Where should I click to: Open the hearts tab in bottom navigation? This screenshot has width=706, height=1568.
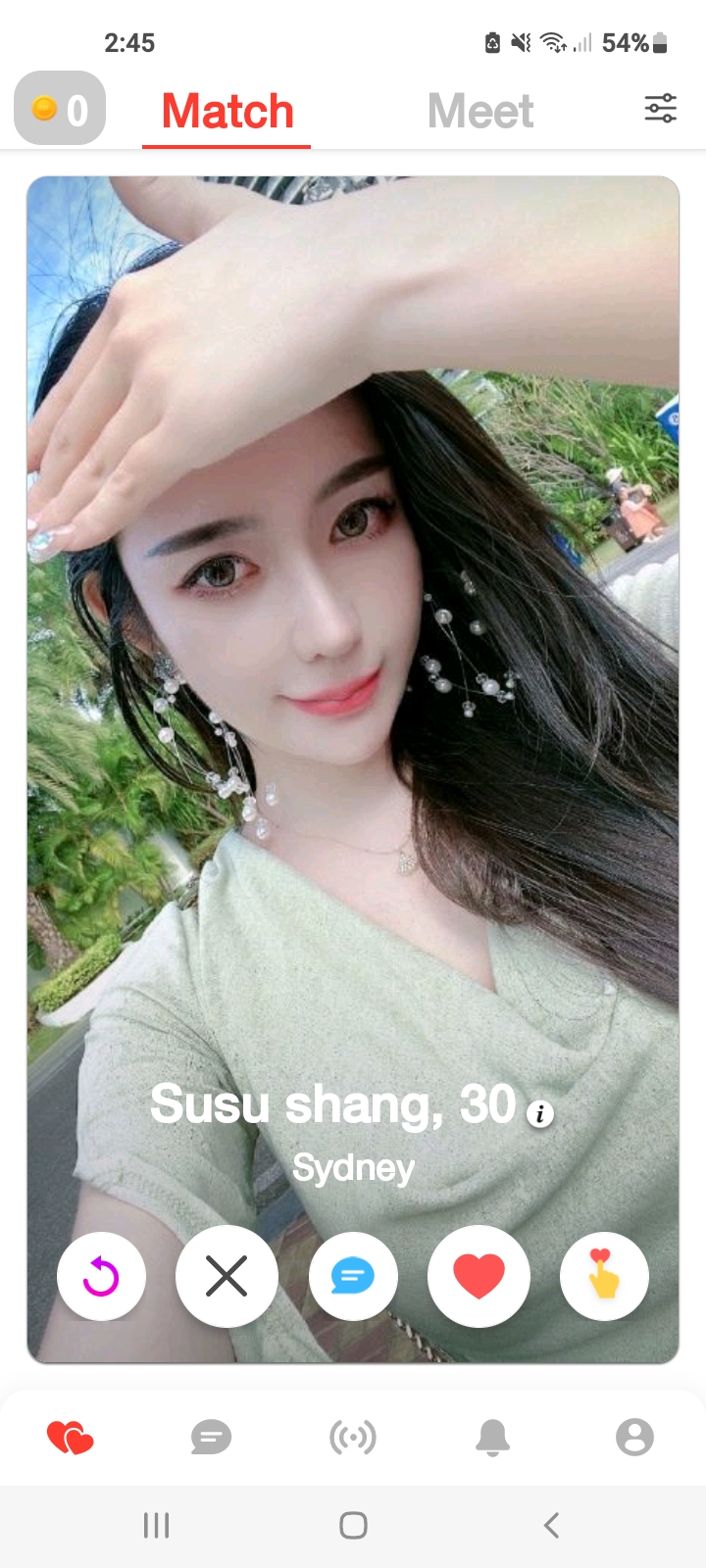tap(71, 1438)
